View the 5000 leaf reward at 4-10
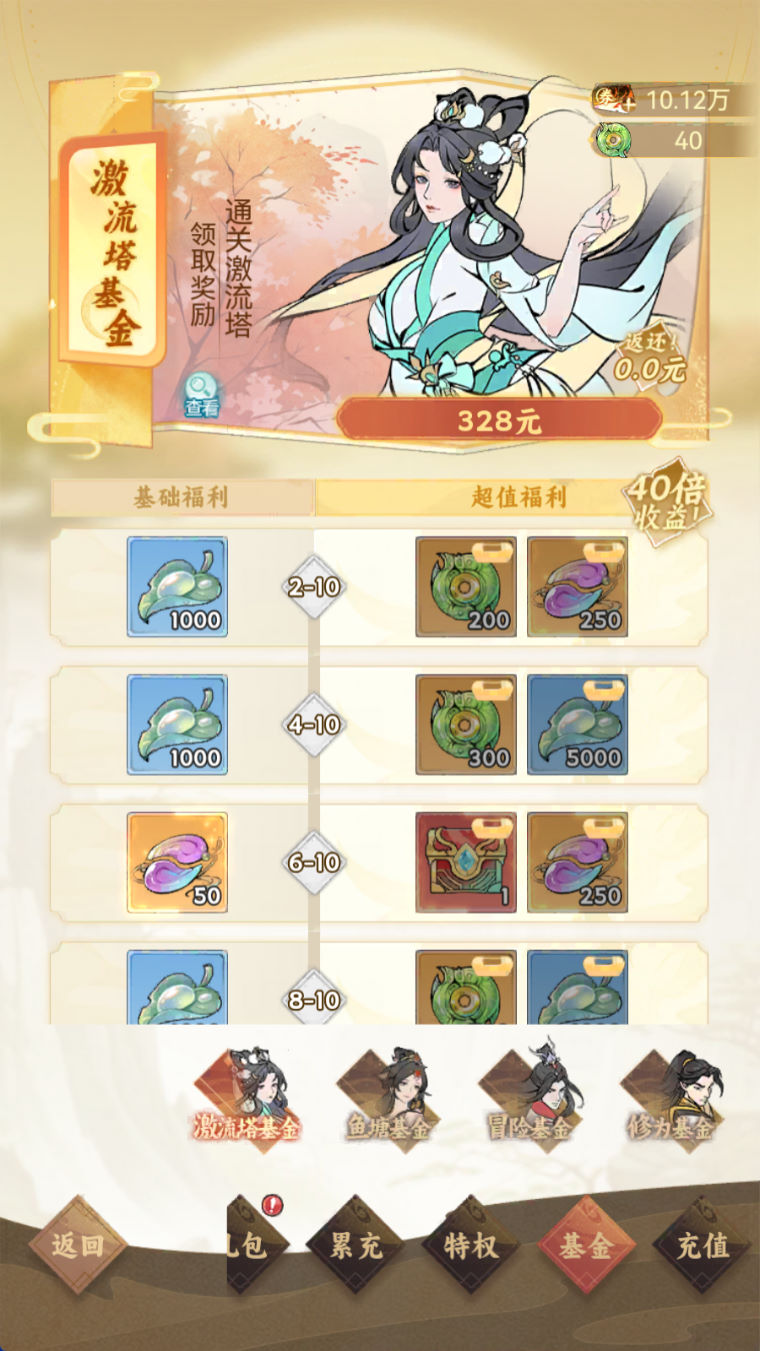This screenshot has width=760, height=1351. point(578,725)
